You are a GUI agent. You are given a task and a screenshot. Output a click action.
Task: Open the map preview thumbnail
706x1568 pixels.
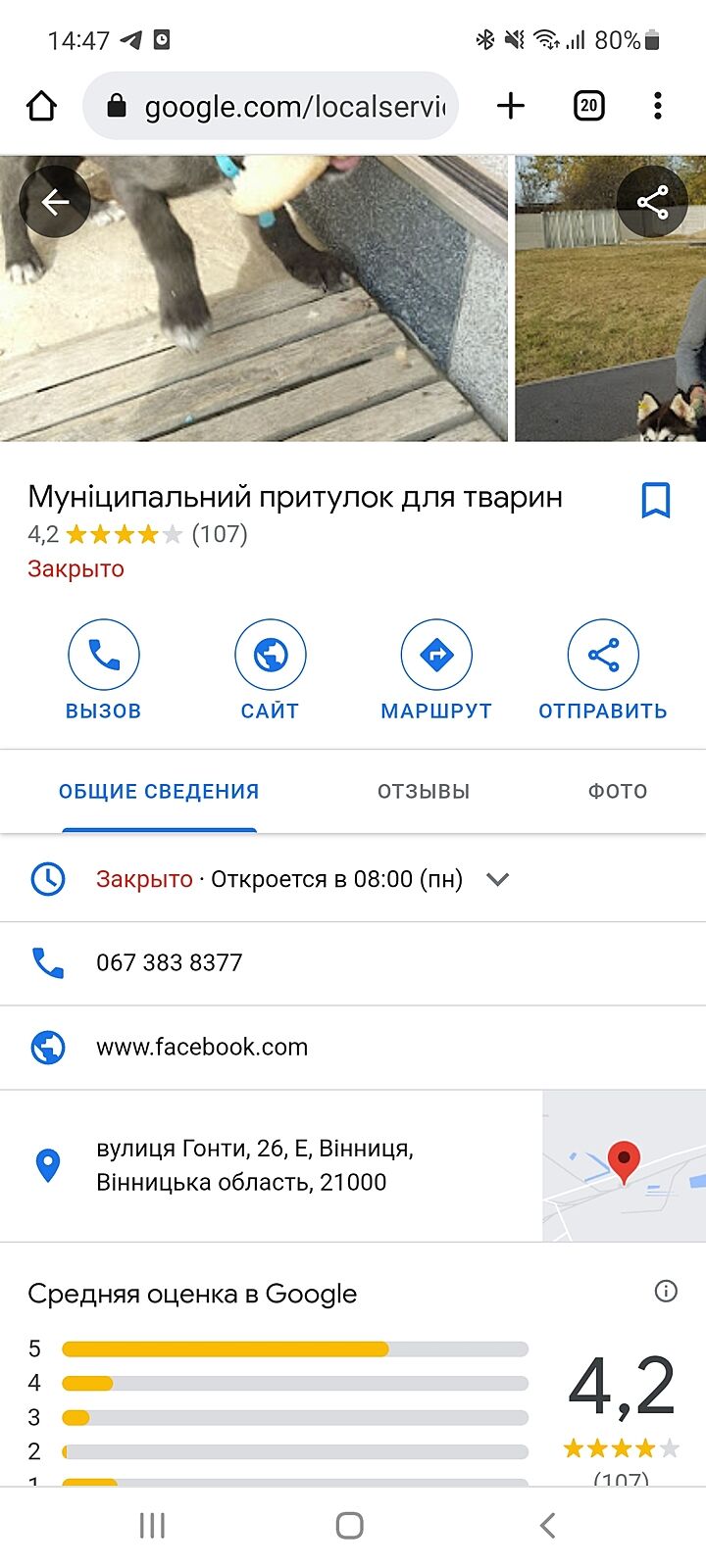click(624, 1165)
